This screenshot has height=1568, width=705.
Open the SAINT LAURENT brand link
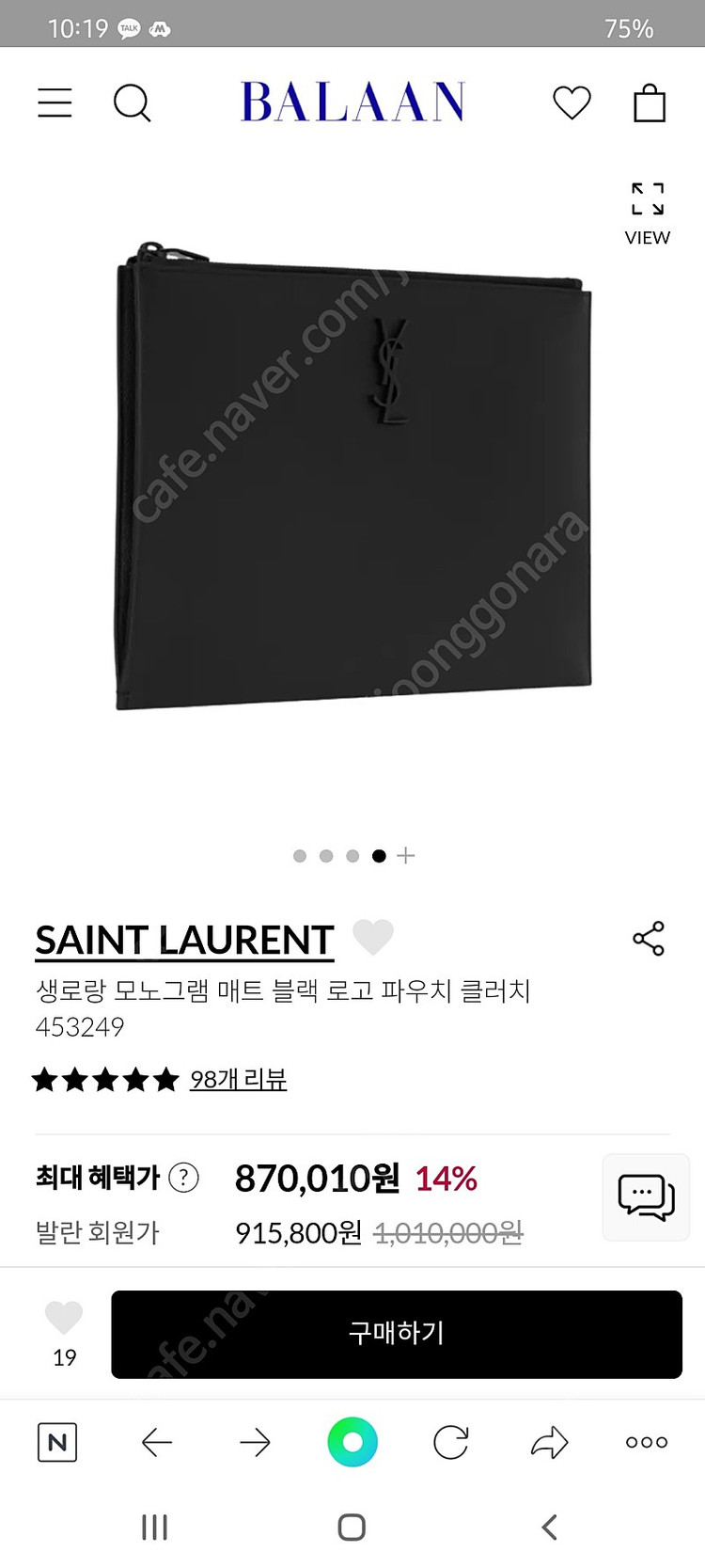pyautogui.click(x=184, y=941)
